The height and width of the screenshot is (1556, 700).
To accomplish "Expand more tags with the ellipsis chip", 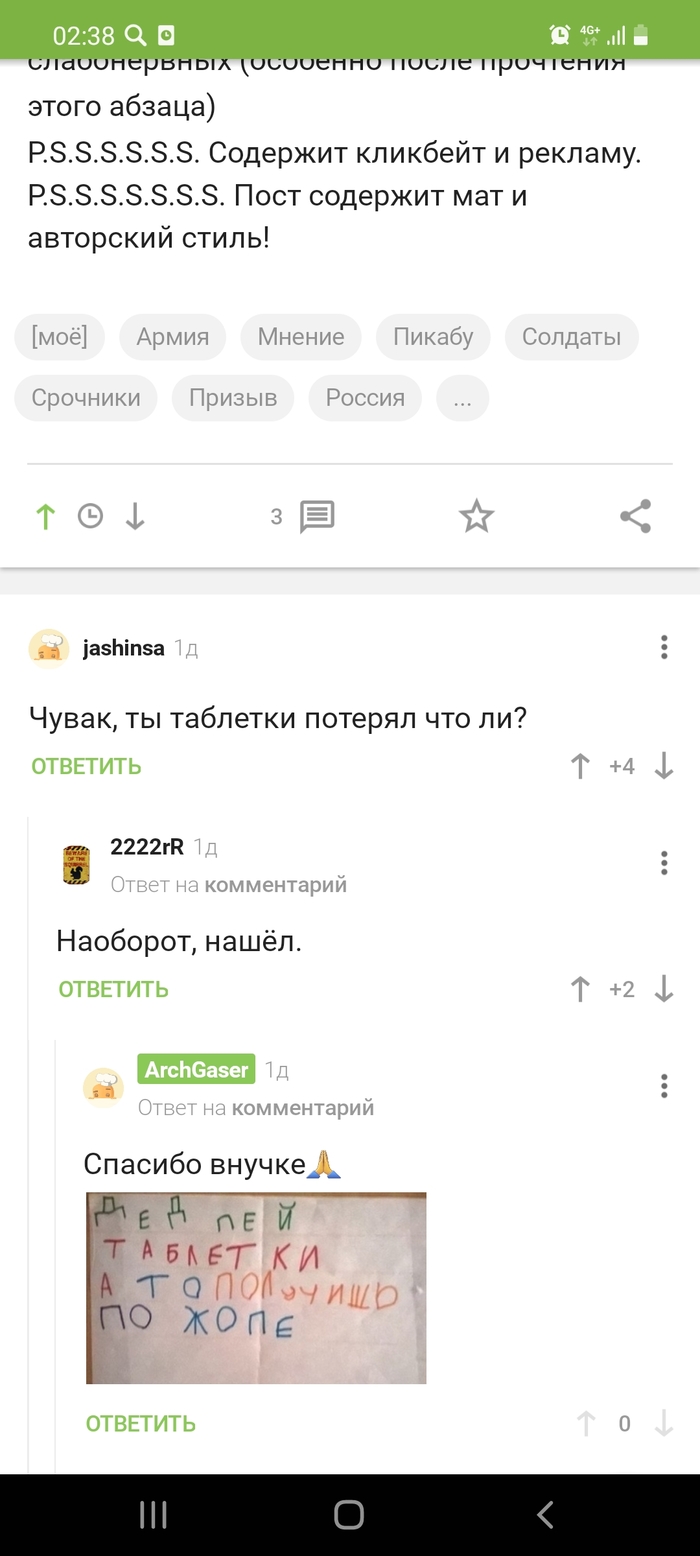I will coord(462,398).
